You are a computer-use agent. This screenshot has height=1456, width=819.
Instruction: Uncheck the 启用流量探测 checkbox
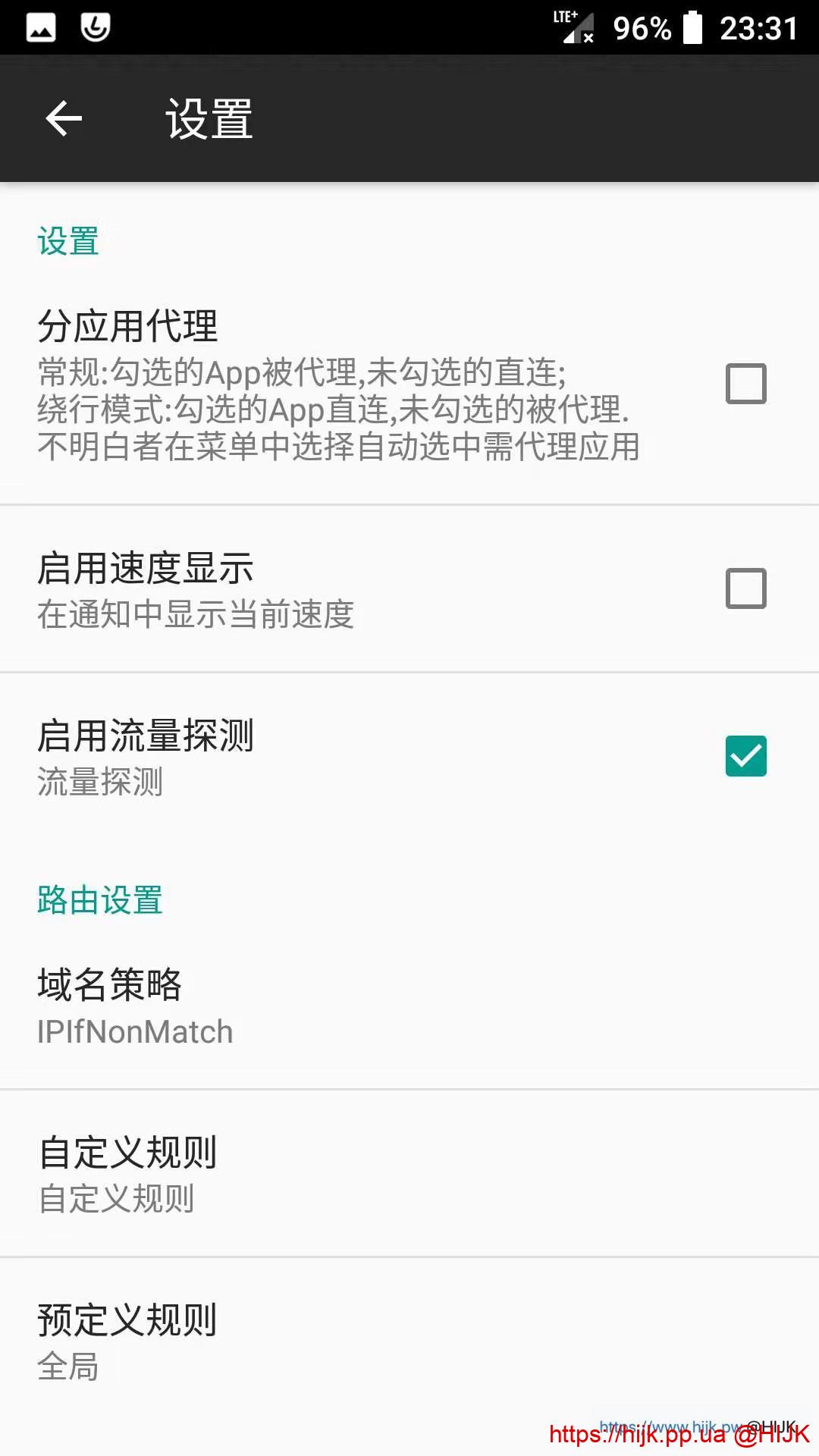745,756
